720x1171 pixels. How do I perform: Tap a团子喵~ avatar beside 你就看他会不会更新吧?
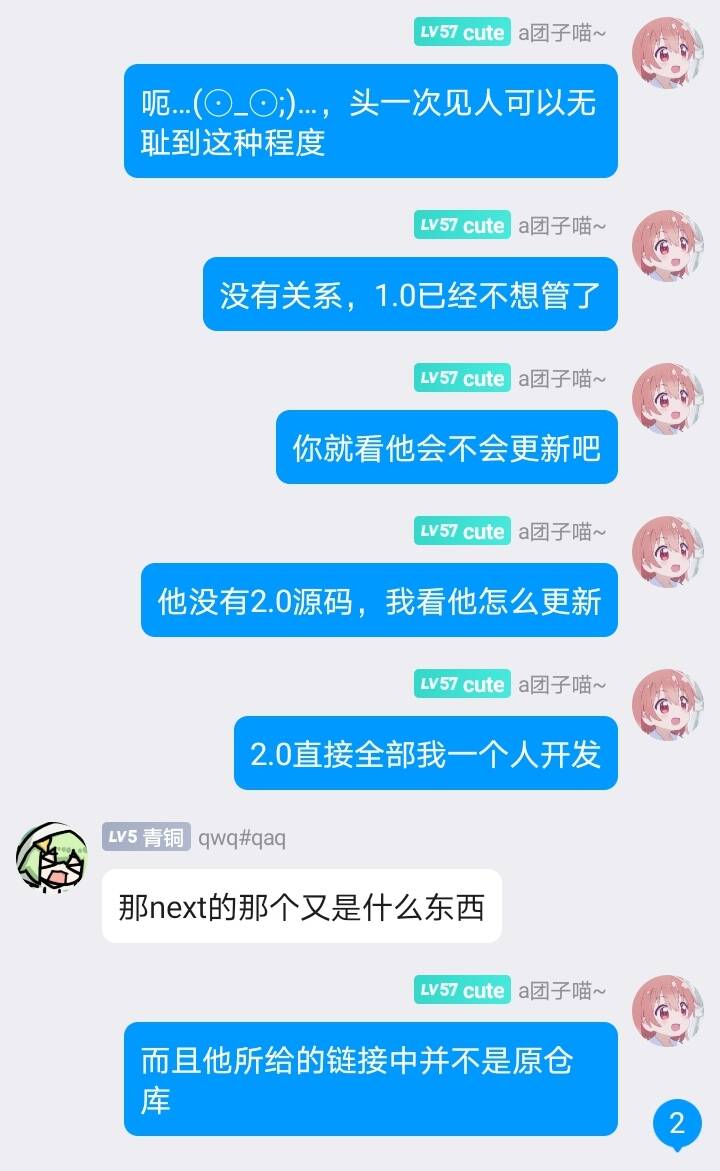pos(668,398)
